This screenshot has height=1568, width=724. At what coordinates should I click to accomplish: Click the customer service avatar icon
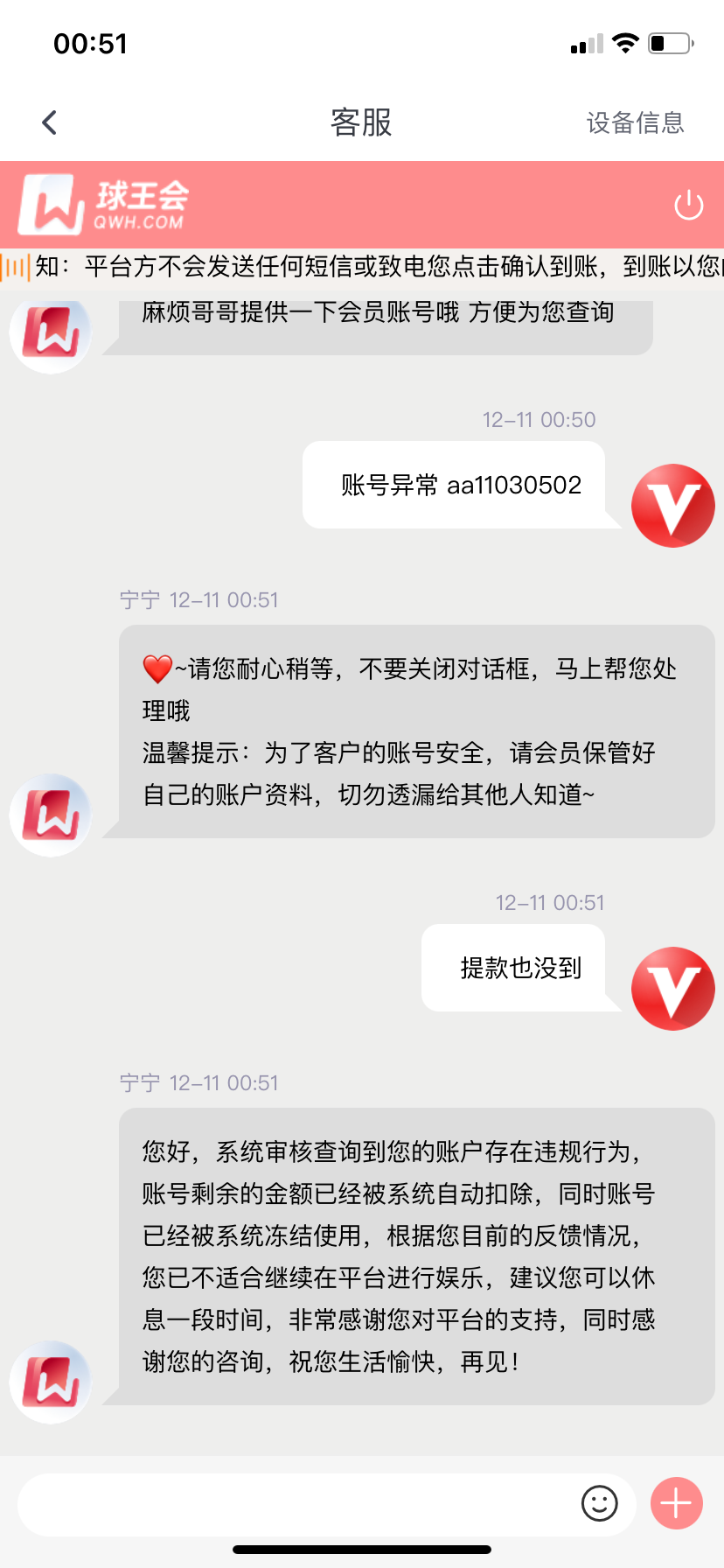tap(50, 331)
